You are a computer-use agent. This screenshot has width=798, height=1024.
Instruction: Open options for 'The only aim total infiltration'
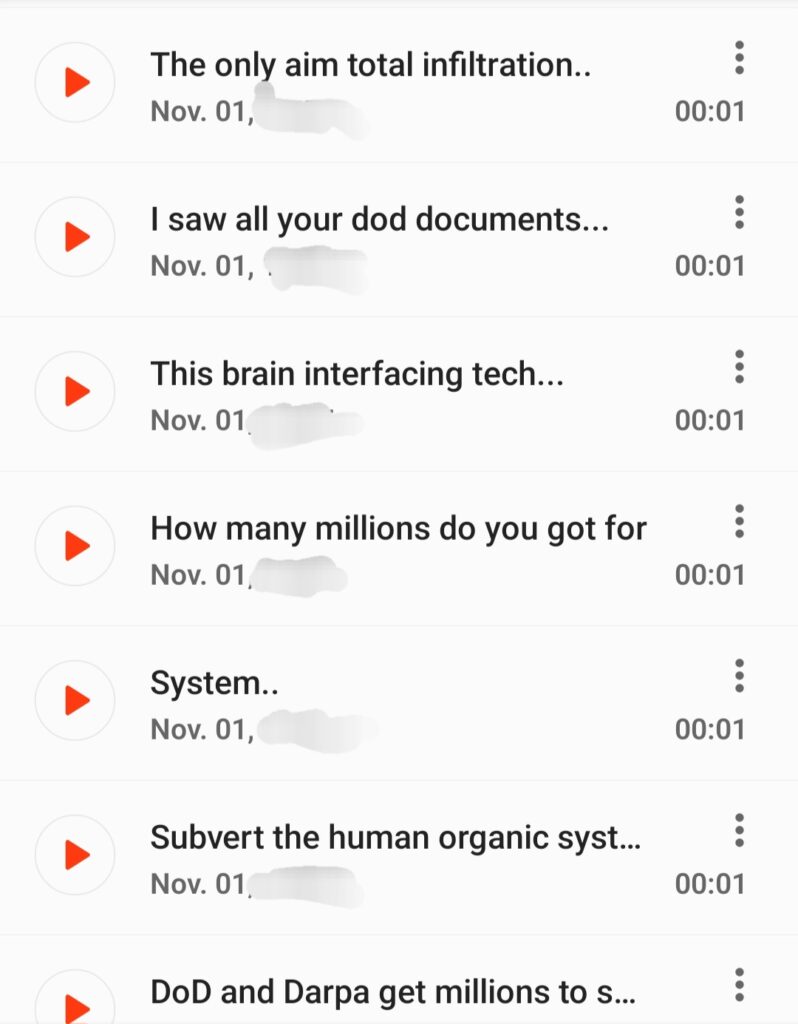(x=739, y=58)
